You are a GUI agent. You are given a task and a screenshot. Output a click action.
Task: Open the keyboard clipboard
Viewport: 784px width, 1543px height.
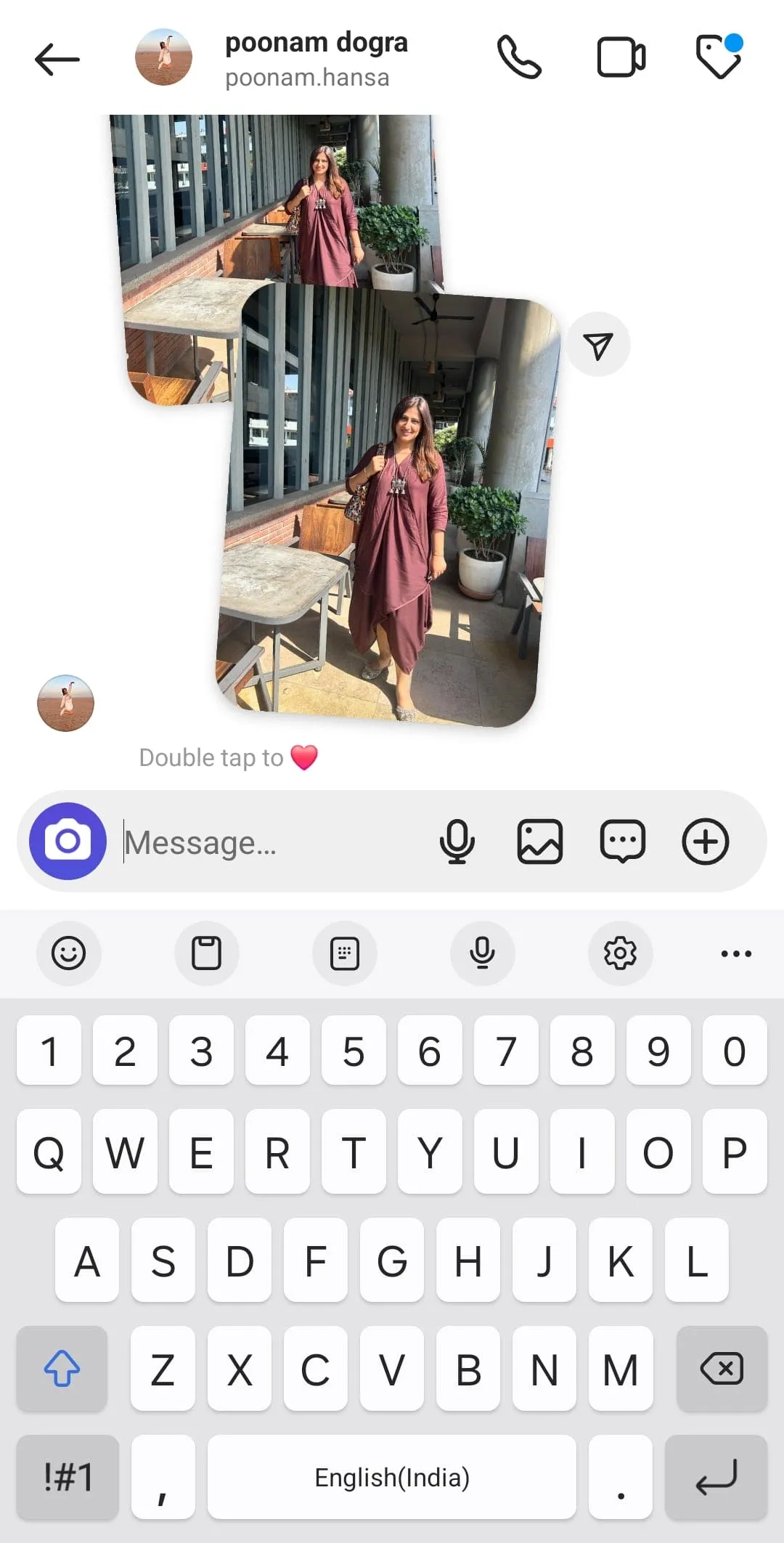(206, 953)
